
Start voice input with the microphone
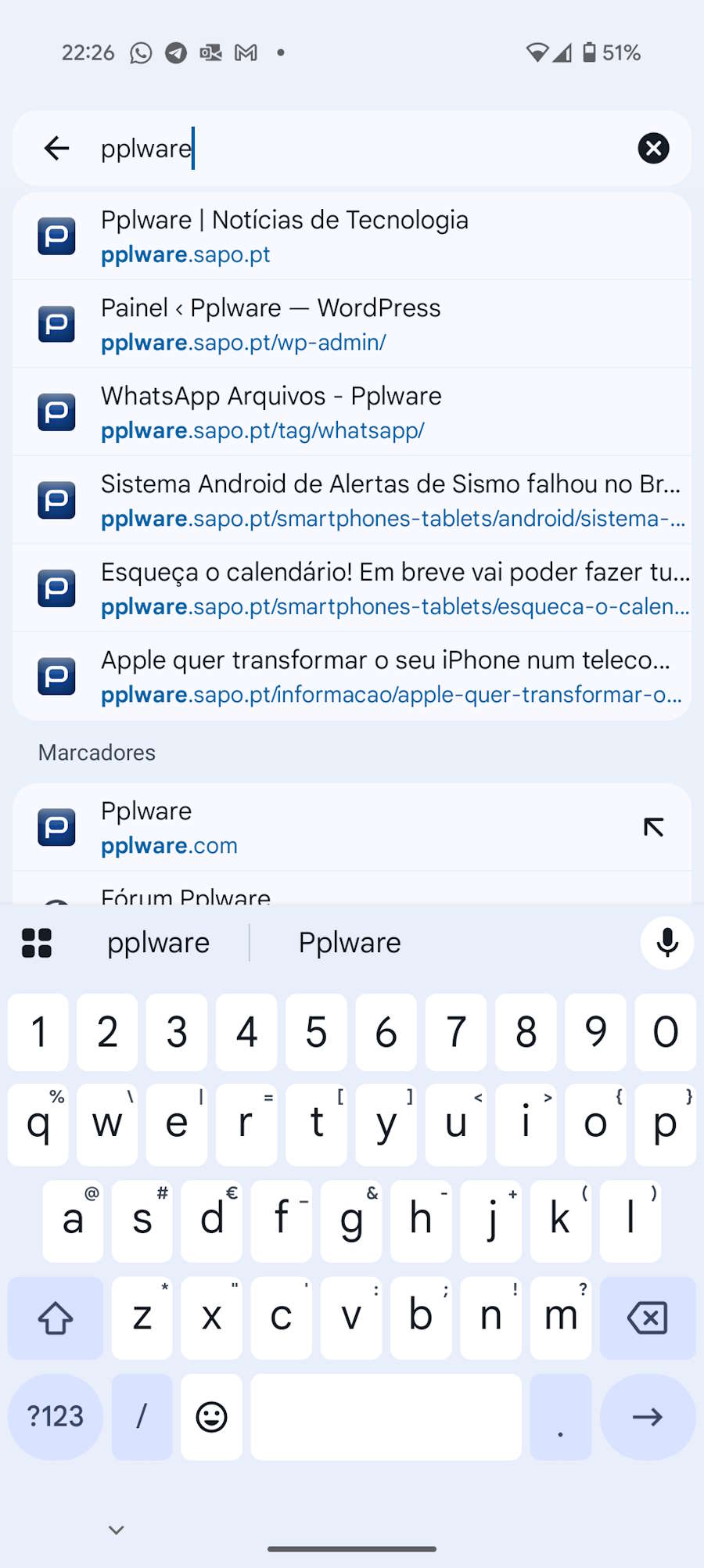coord(667,943)
